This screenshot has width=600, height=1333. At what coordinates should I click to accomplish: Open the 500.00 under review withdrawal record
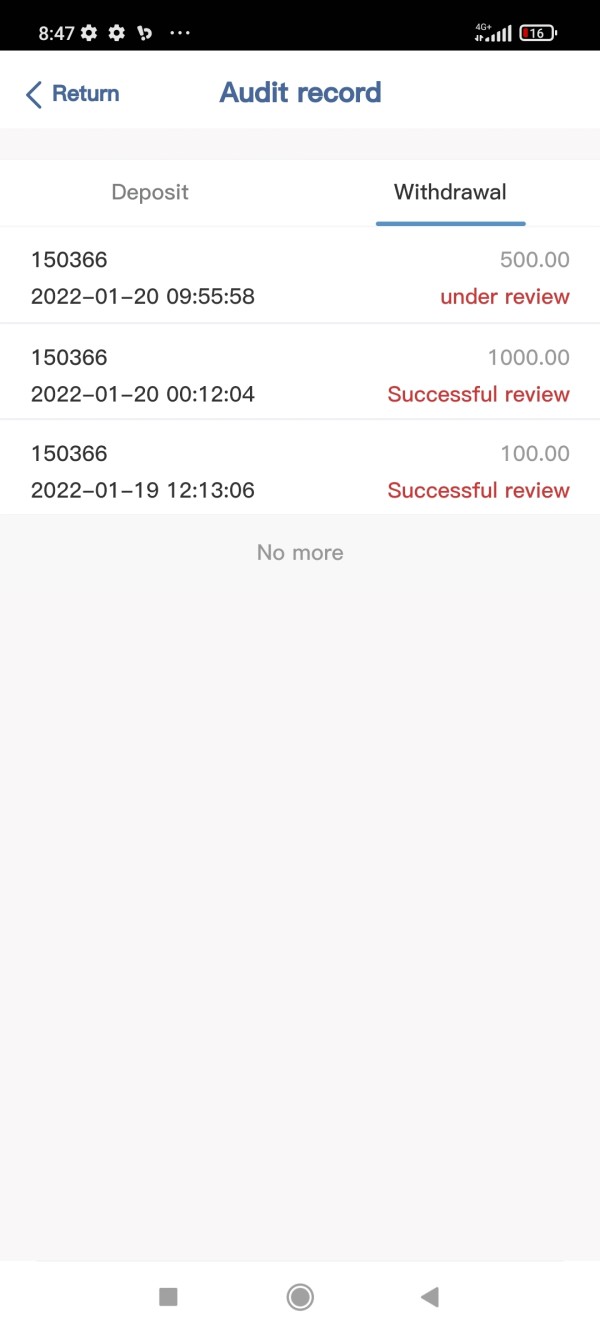point(300,277)
